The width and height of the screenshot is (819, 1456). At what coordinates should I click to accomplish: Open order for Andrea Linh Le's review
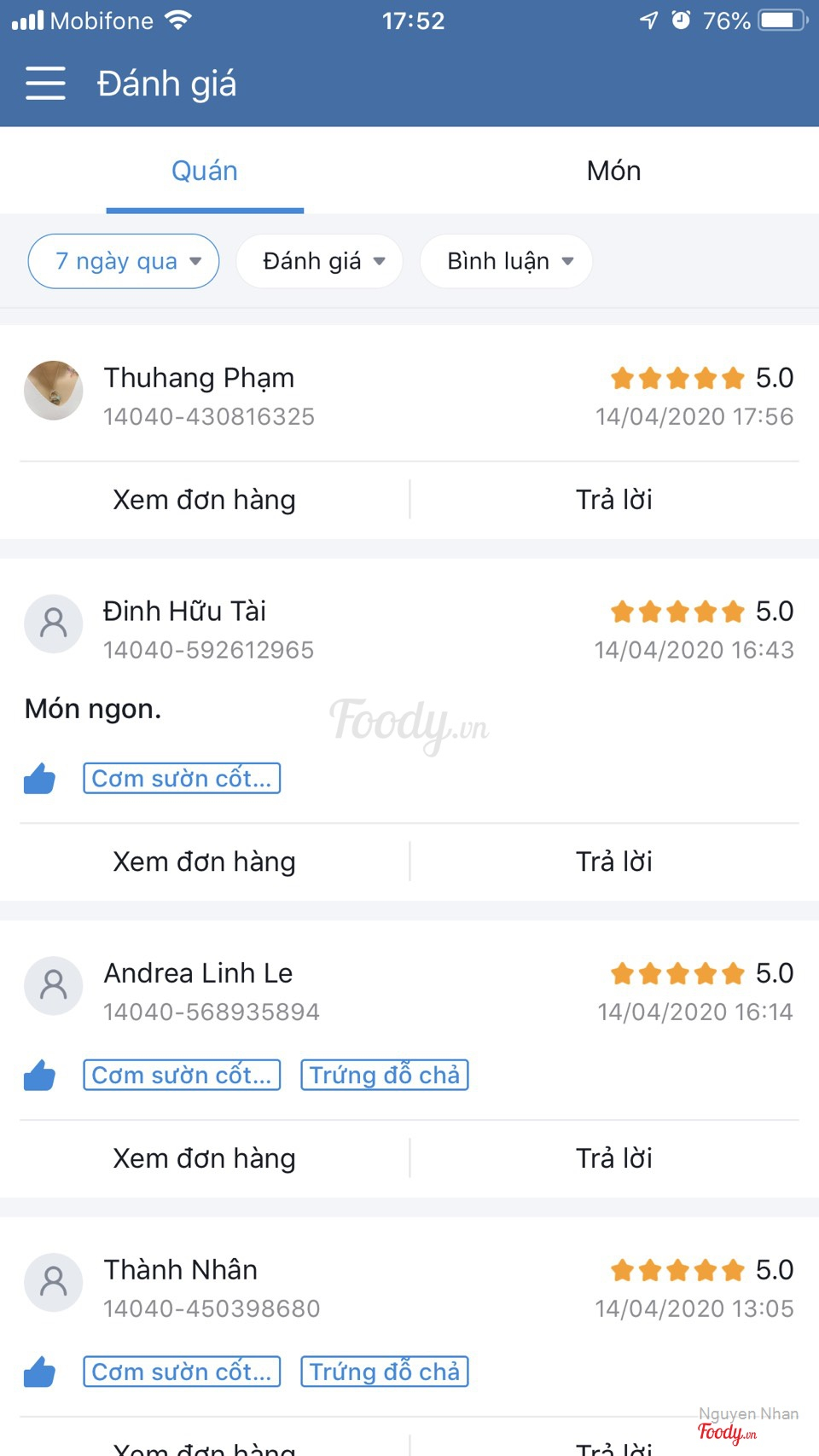pos(205,1158)
